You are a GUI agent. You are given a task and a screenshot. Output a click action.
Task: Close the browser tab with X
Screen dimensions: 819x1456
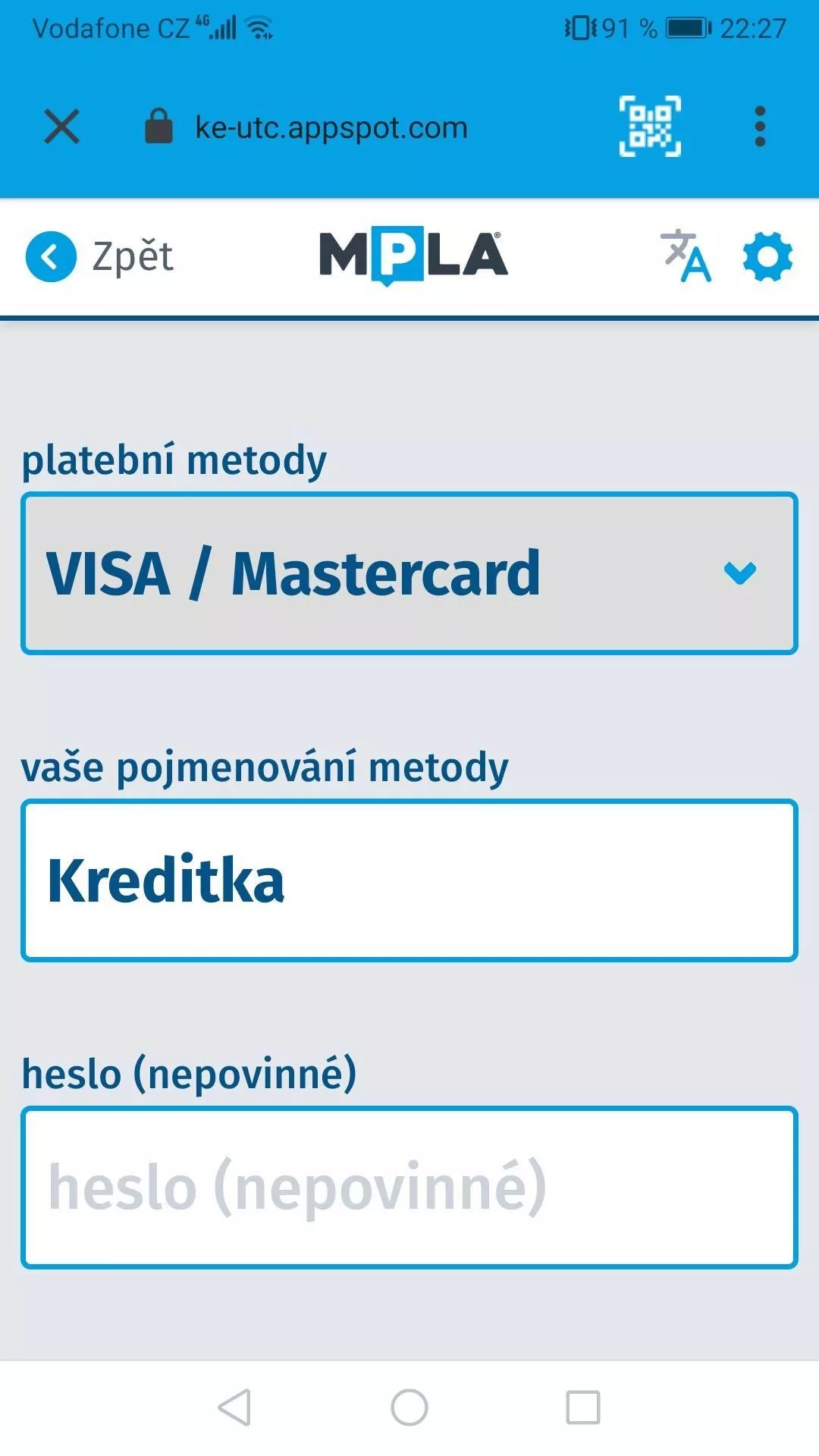[61, 127]
